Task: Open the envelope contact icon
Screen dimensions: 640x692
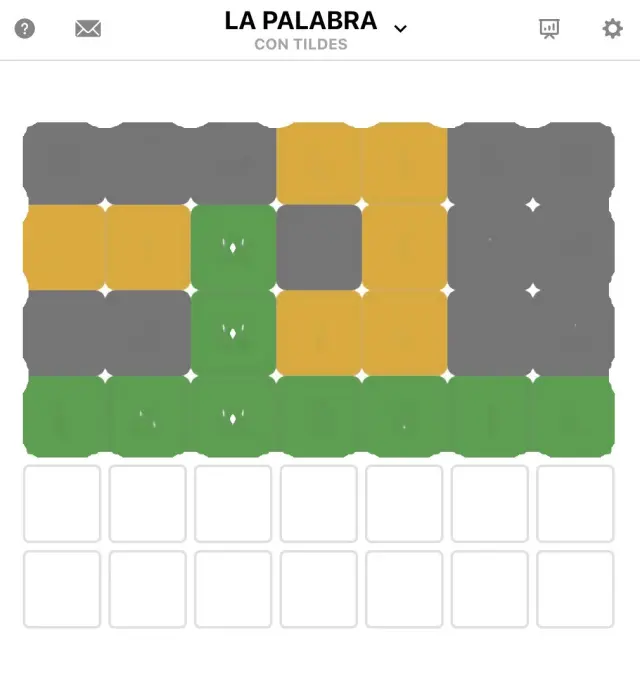Action: pos(88,29)
